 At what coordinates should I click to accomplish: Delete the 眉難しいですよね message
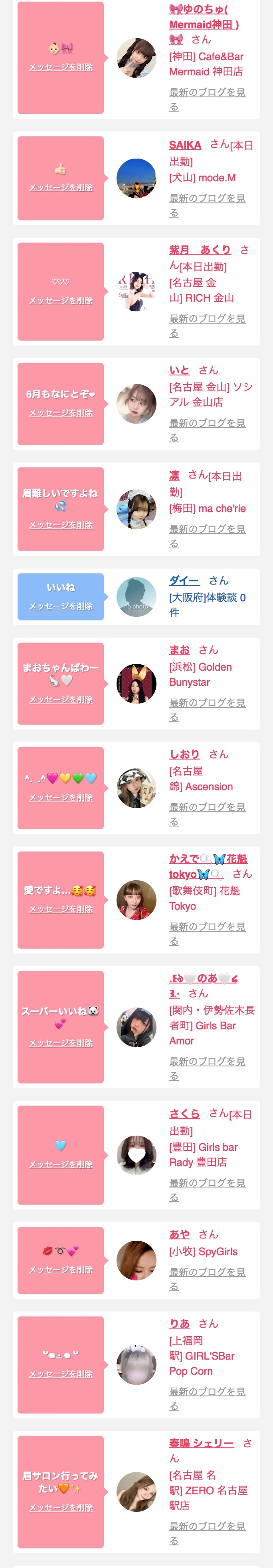point(61,525)
